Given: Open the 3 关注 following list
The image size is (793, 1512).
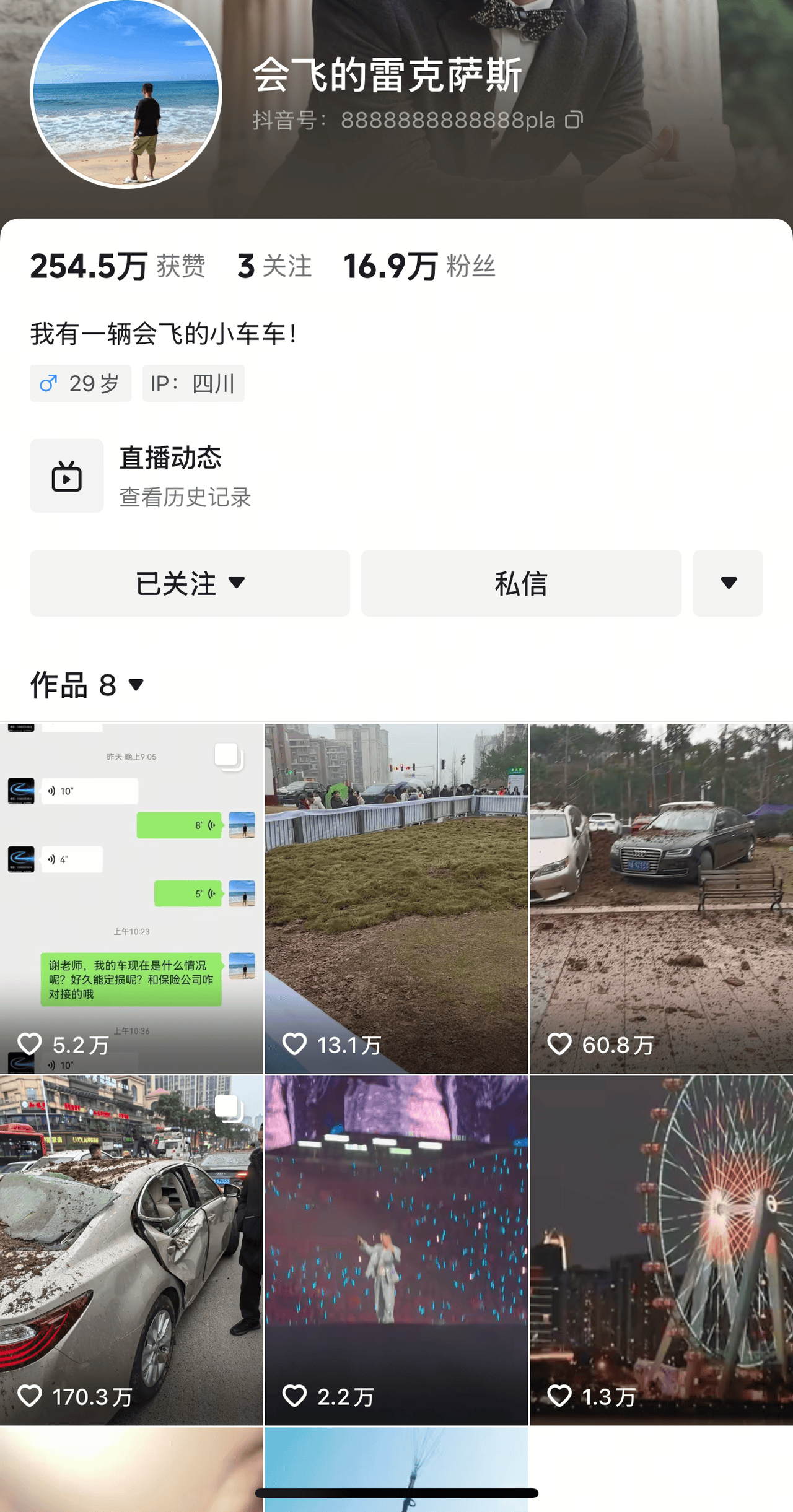Looking at the screenshot, I should coord(274,266).
